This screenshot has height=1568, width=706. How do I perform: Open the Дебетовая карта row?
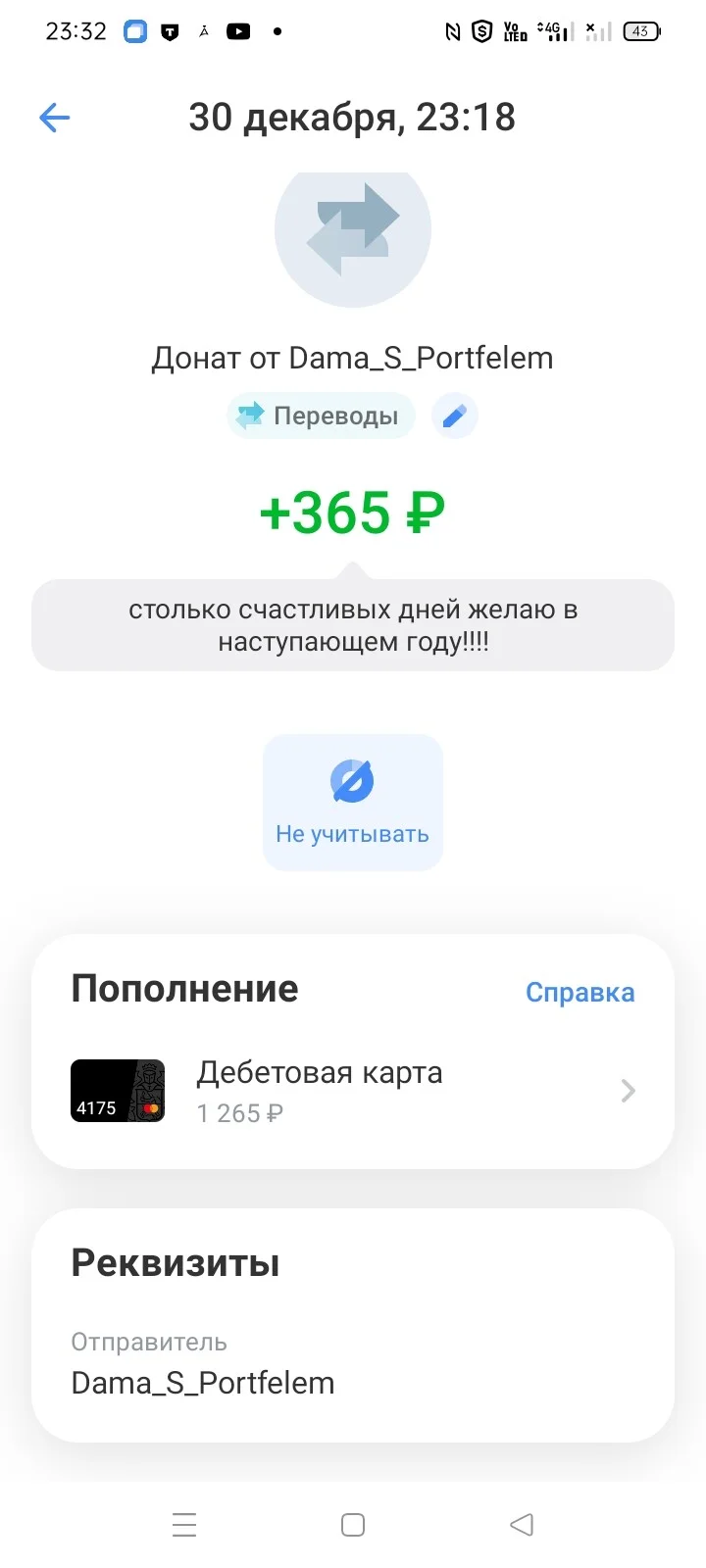[353, 1091]
